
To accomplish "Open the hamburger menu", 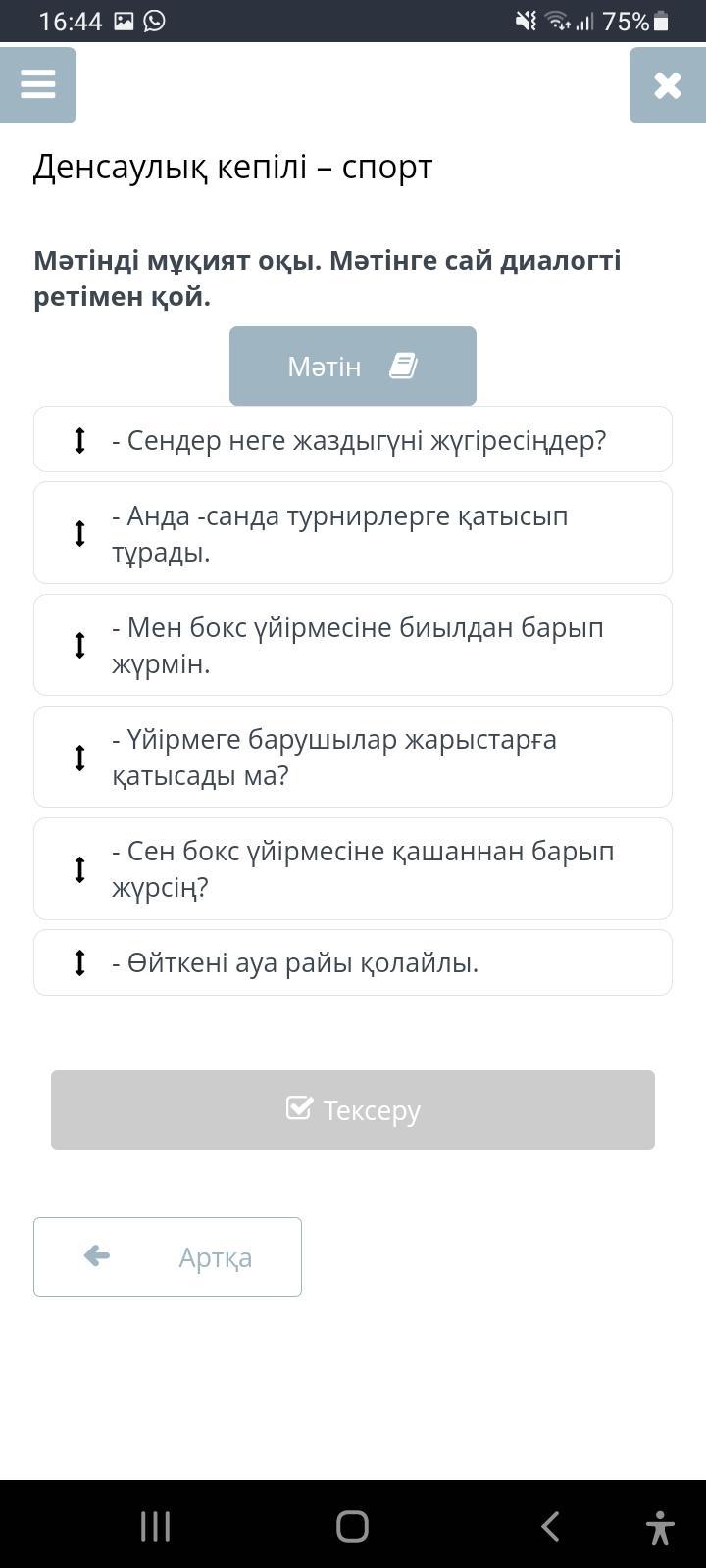I will tap(37, 84).
